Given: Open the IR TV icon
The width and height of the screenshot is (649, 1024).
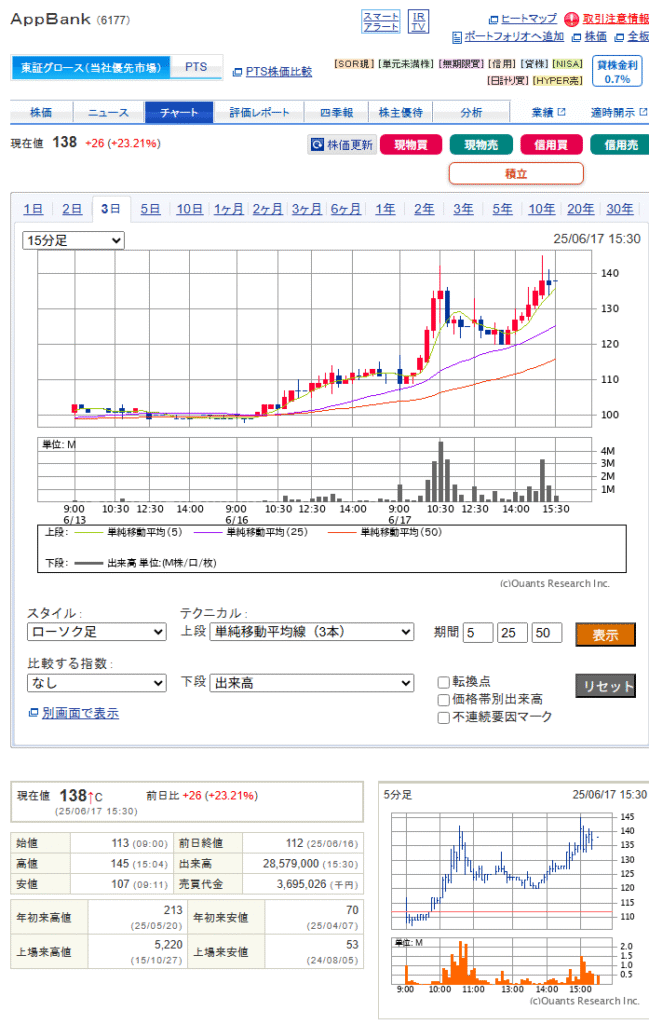Looking at the screenshot, I should click(419, 21).
